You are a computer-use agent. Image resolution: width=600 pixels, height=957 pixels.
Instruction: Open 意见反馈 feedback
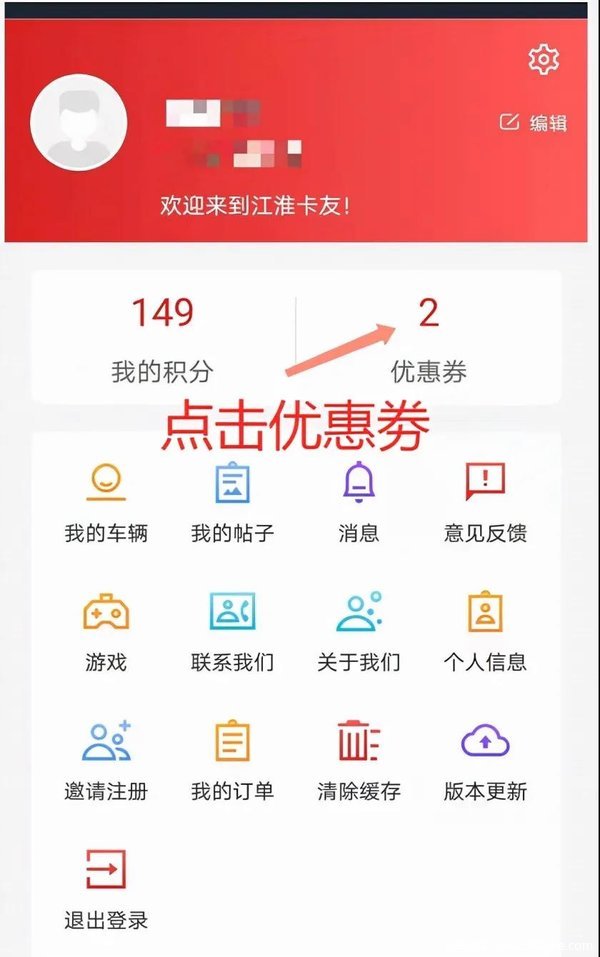(x=485, y=502)
